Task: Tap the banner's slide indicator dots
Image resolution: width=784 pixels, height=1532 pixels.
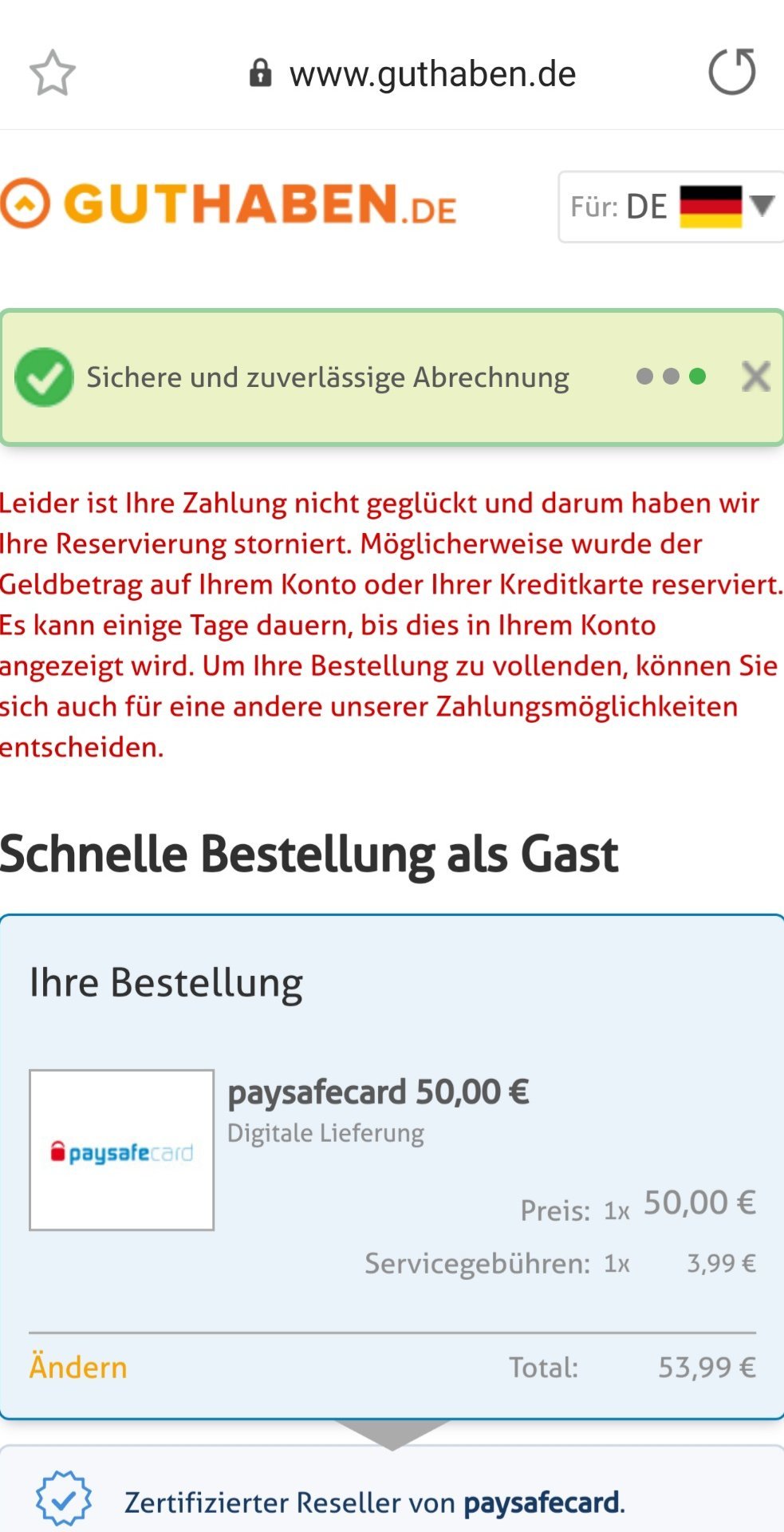Action: coord(671,377)
